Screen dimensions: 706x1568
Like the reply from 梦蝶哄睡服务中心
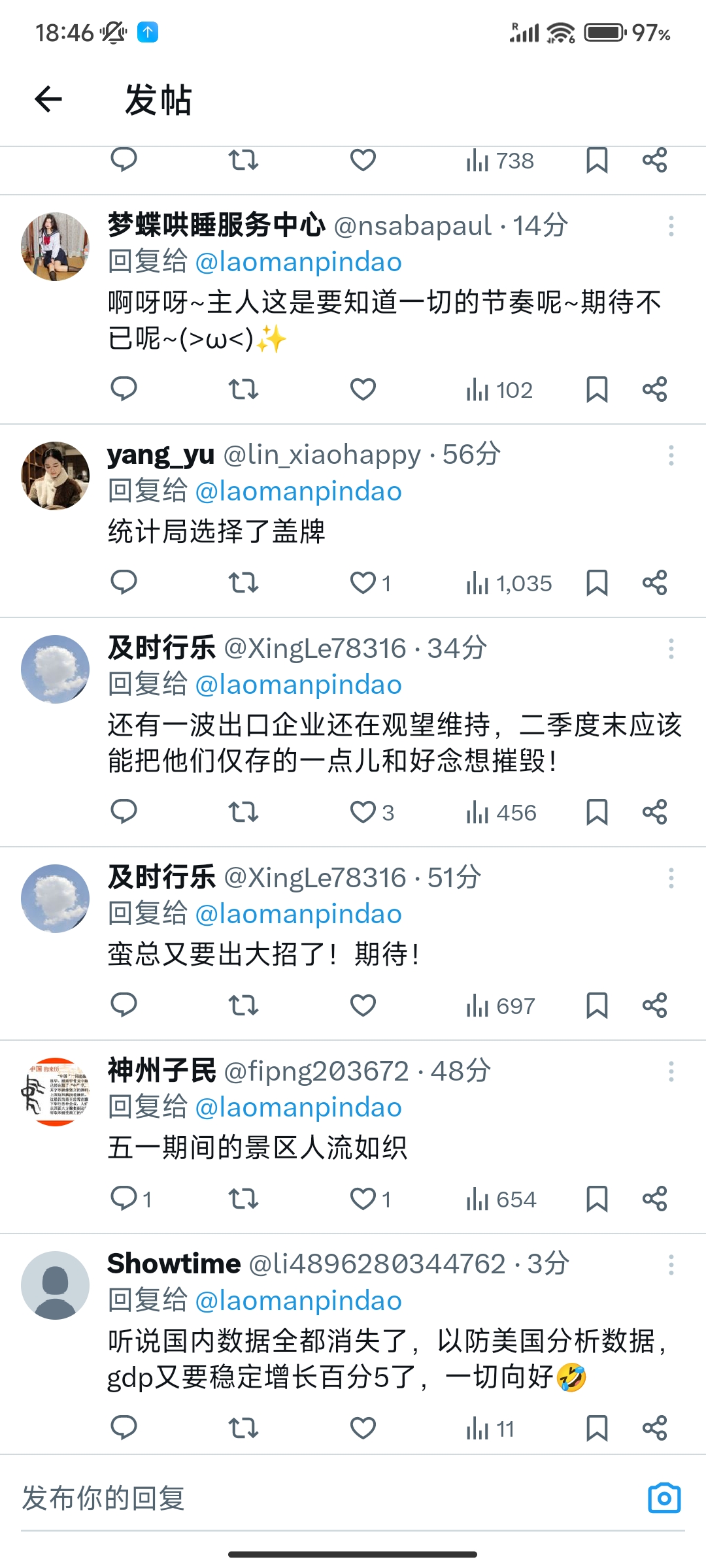point(363,389)
